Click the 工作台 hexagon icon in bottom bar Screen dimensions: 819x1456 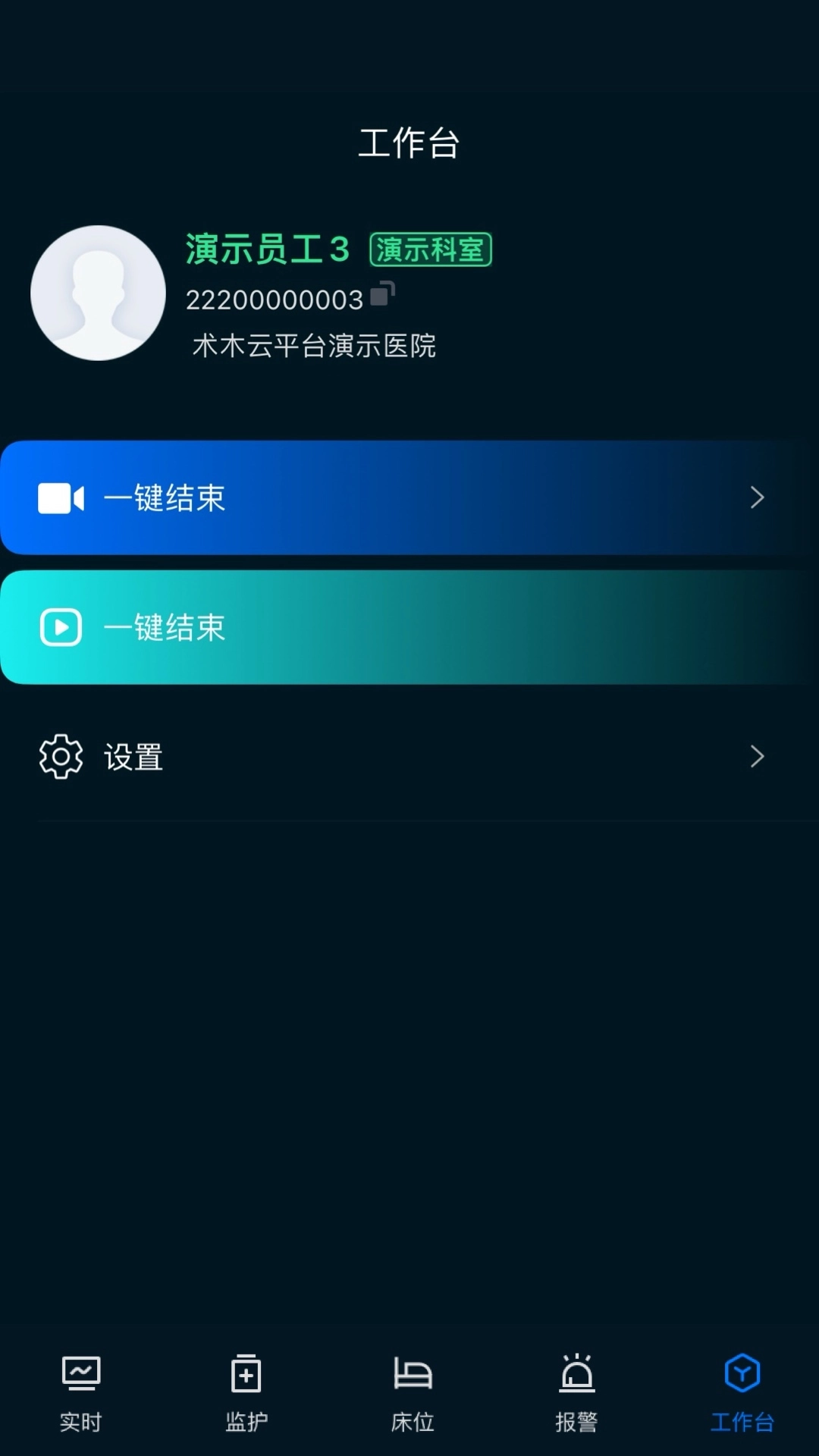[x=741, y=1373]
